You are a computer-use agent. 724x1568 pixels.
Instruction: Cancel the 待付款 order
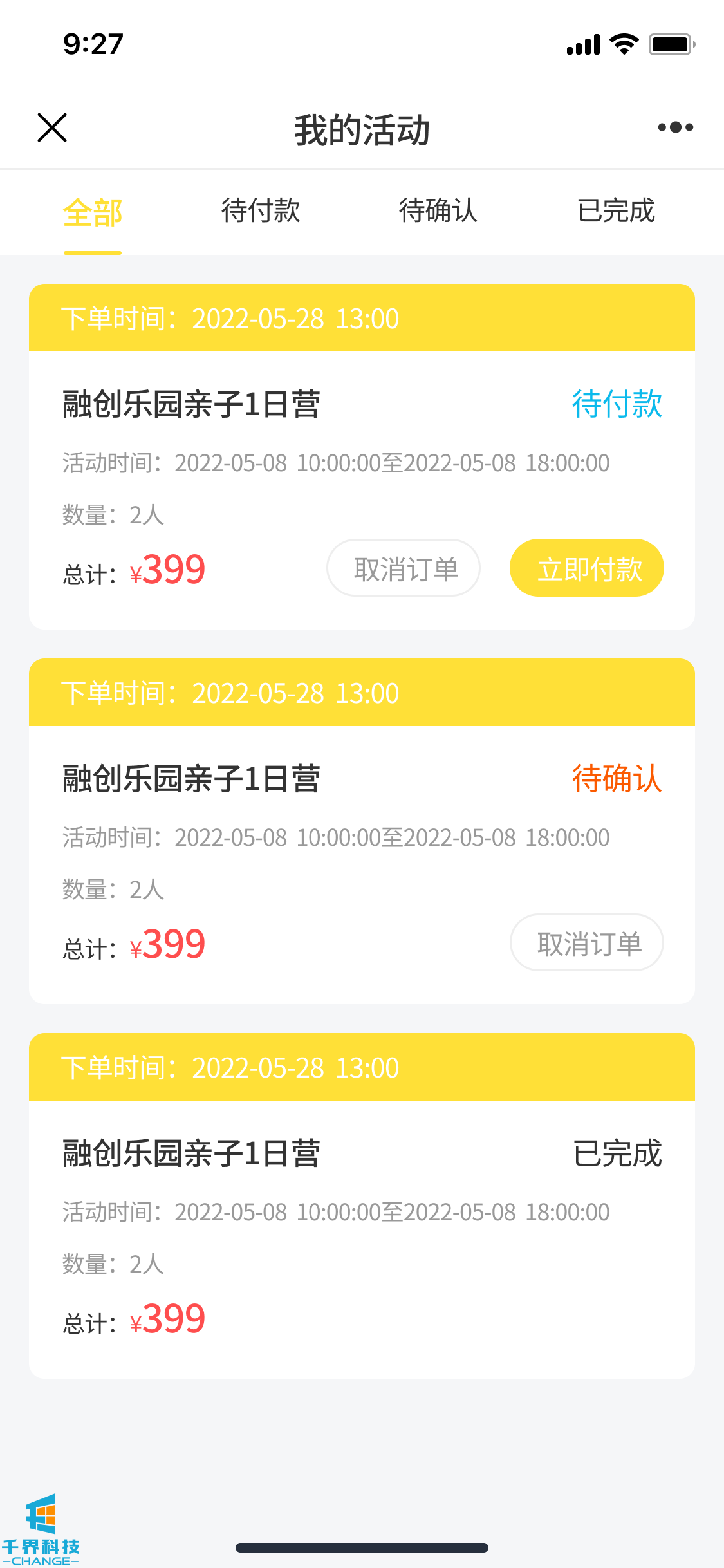pos(404,568)
